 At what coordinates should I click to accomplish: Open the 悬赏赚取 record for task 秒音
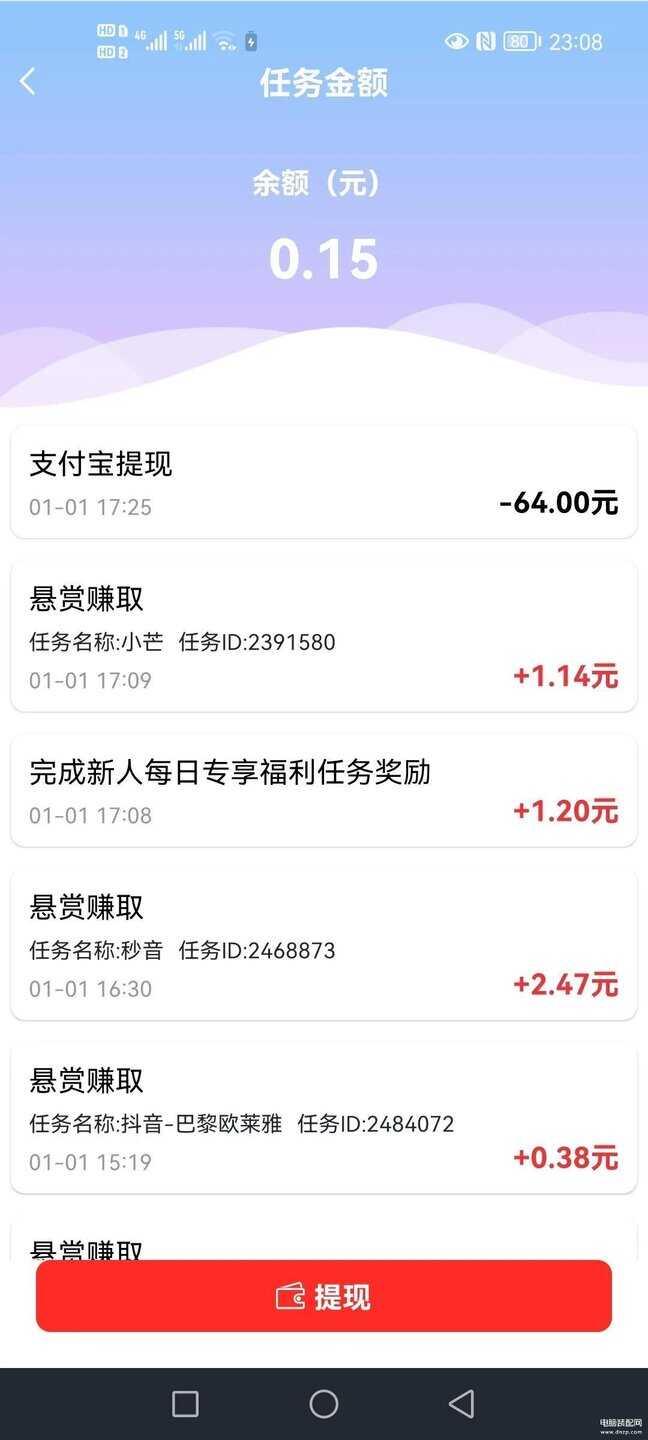click(324, 944)
